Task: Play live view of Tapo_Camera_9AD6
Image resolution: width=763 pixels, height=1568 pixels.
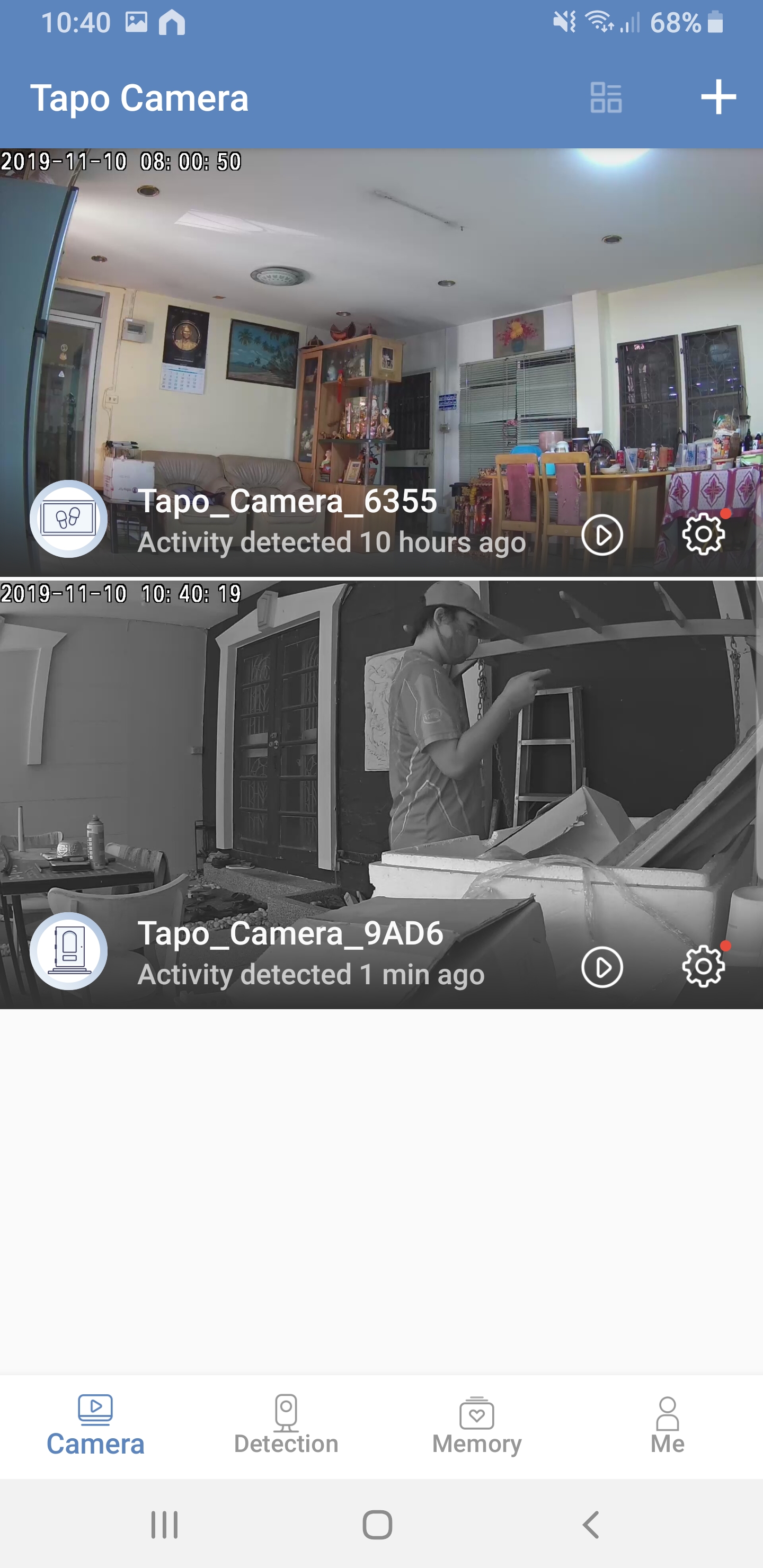Action: (602, 967)
